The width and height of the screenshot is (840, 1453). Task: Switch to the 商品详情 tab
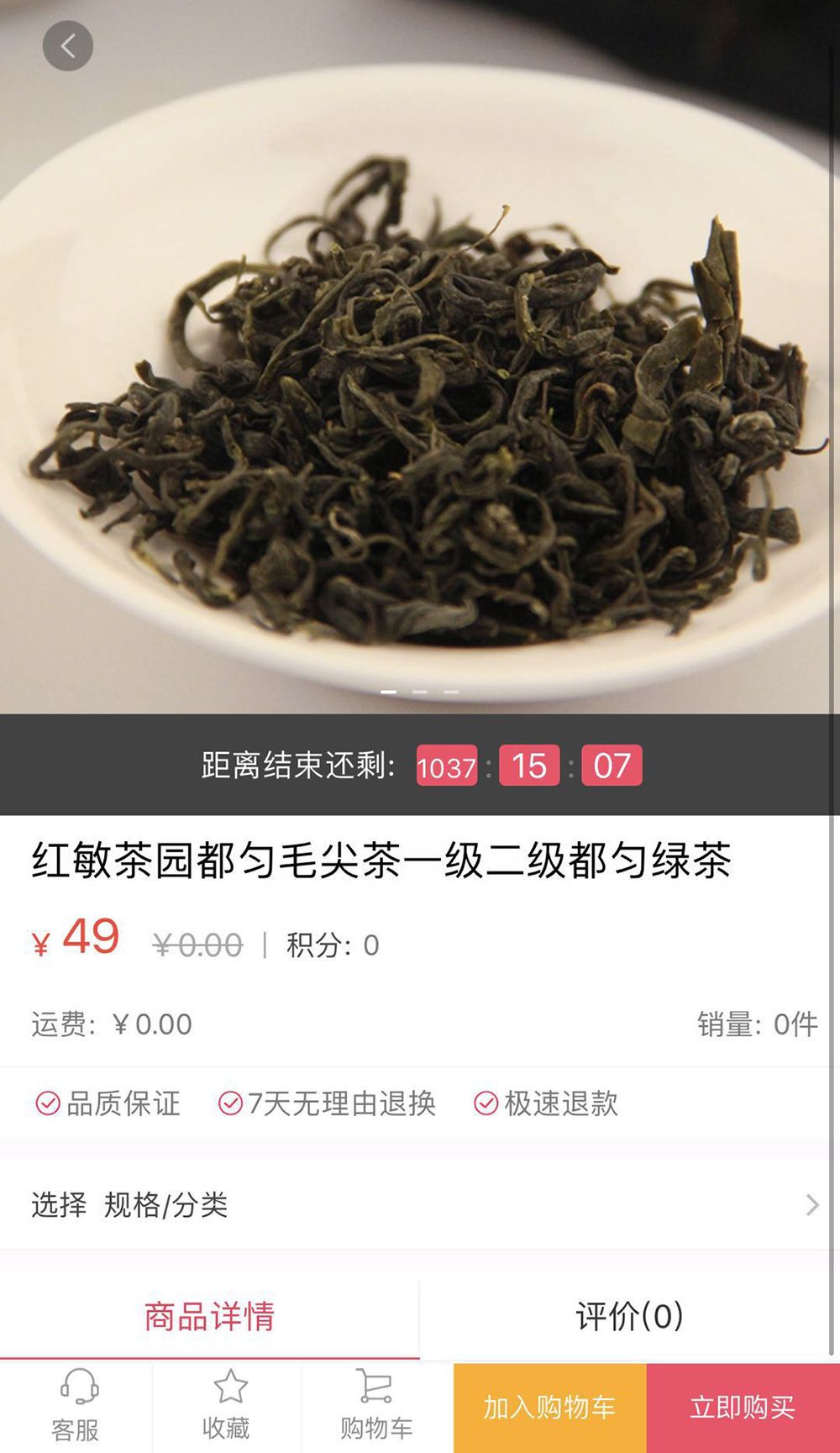click(209, 1316)
